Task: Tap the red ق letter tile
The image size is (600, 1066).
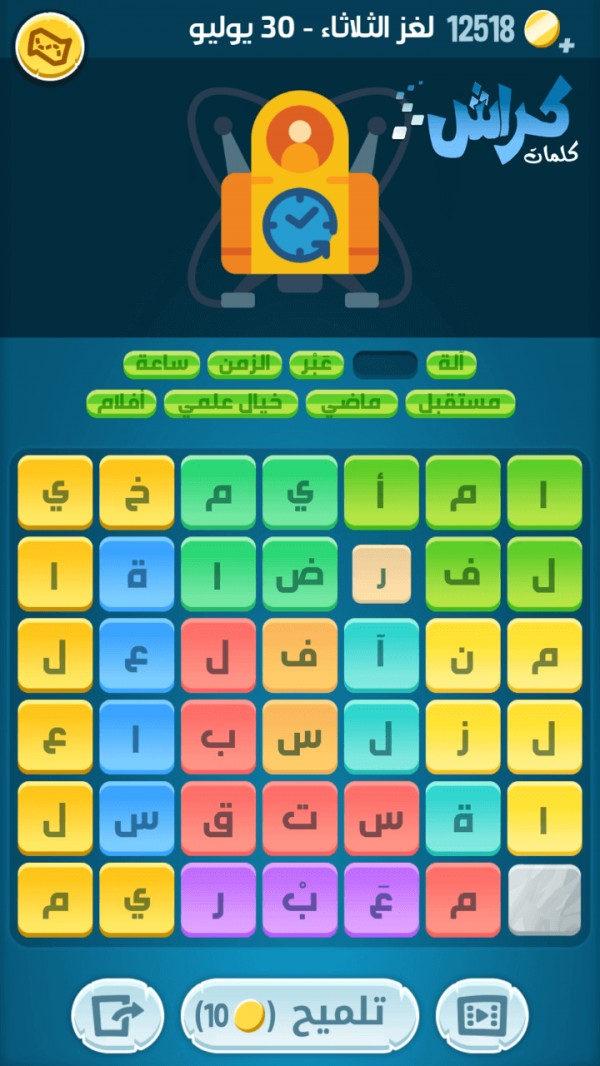Action: [x=218, y=818]
